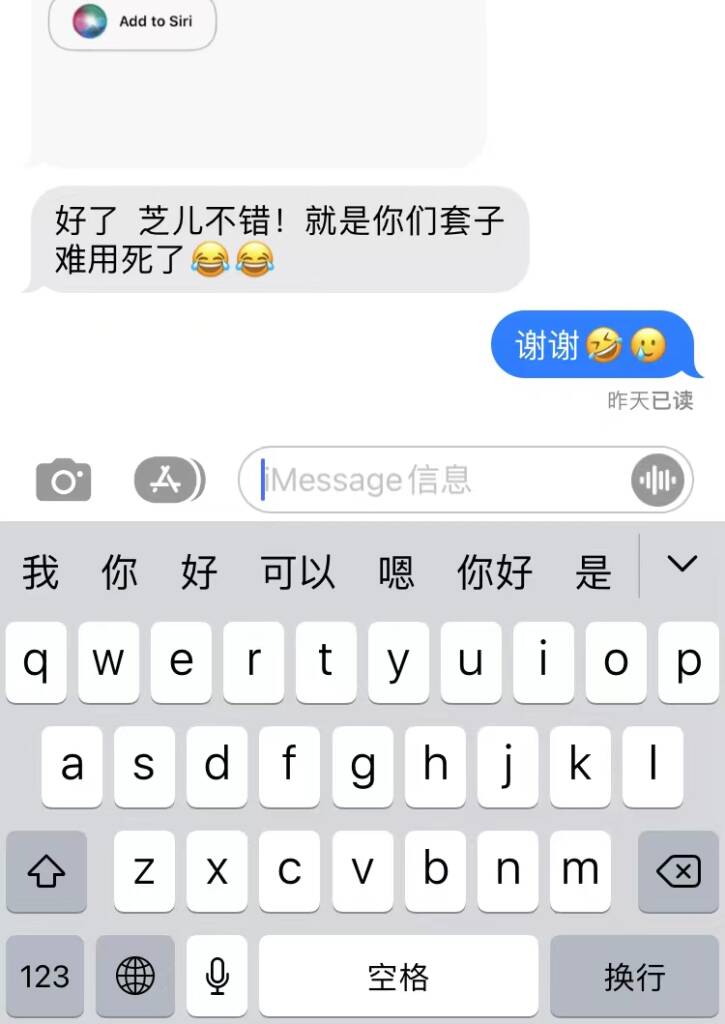Tap the 空格 space bar
Image resolution: width=725 pixels, height=1024 pixels.
(398, 976)
